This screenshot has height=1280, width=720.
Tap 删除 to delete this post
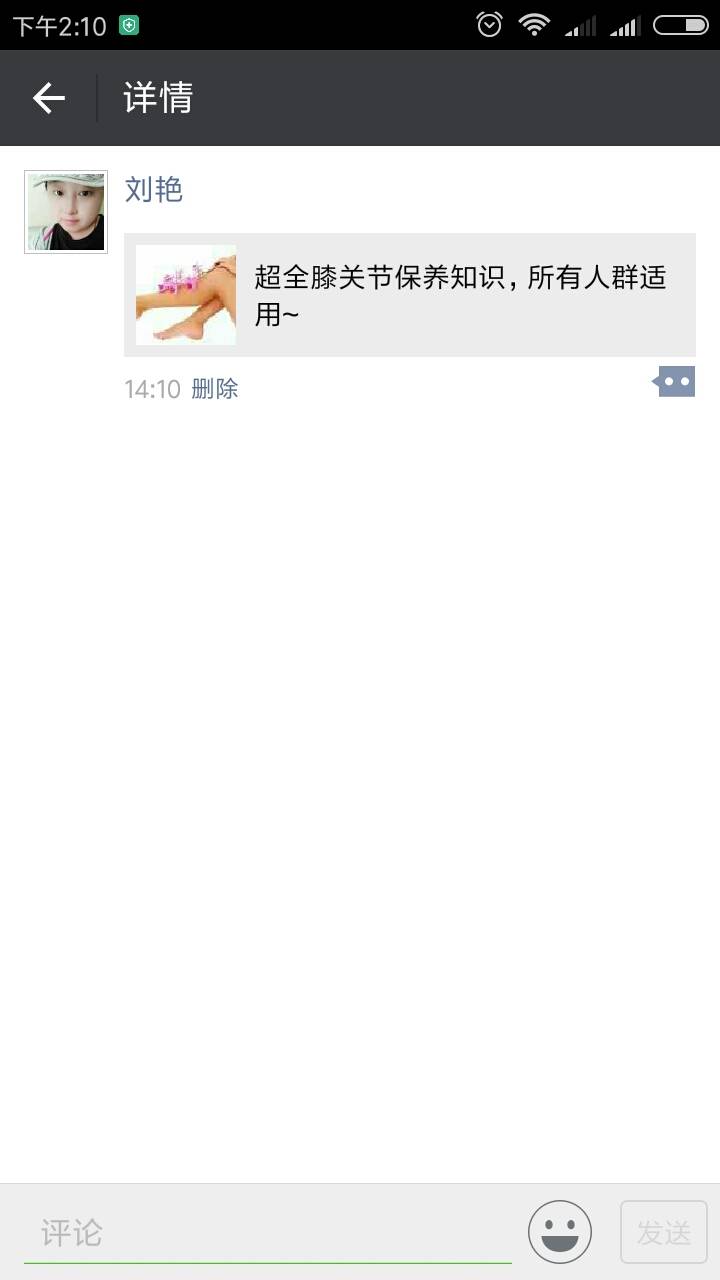coord(215,389)
